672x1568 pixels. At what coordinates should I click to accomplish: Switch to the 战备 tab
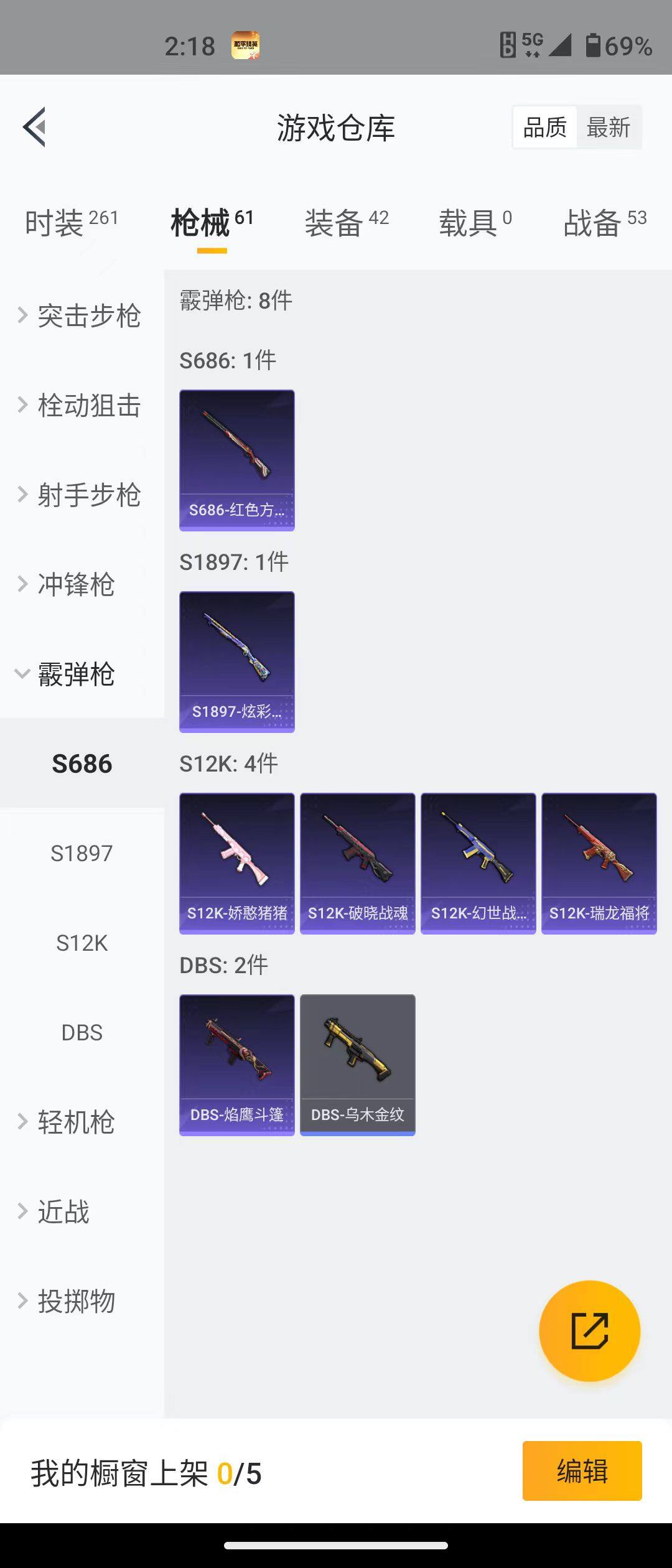pos(604,223)
